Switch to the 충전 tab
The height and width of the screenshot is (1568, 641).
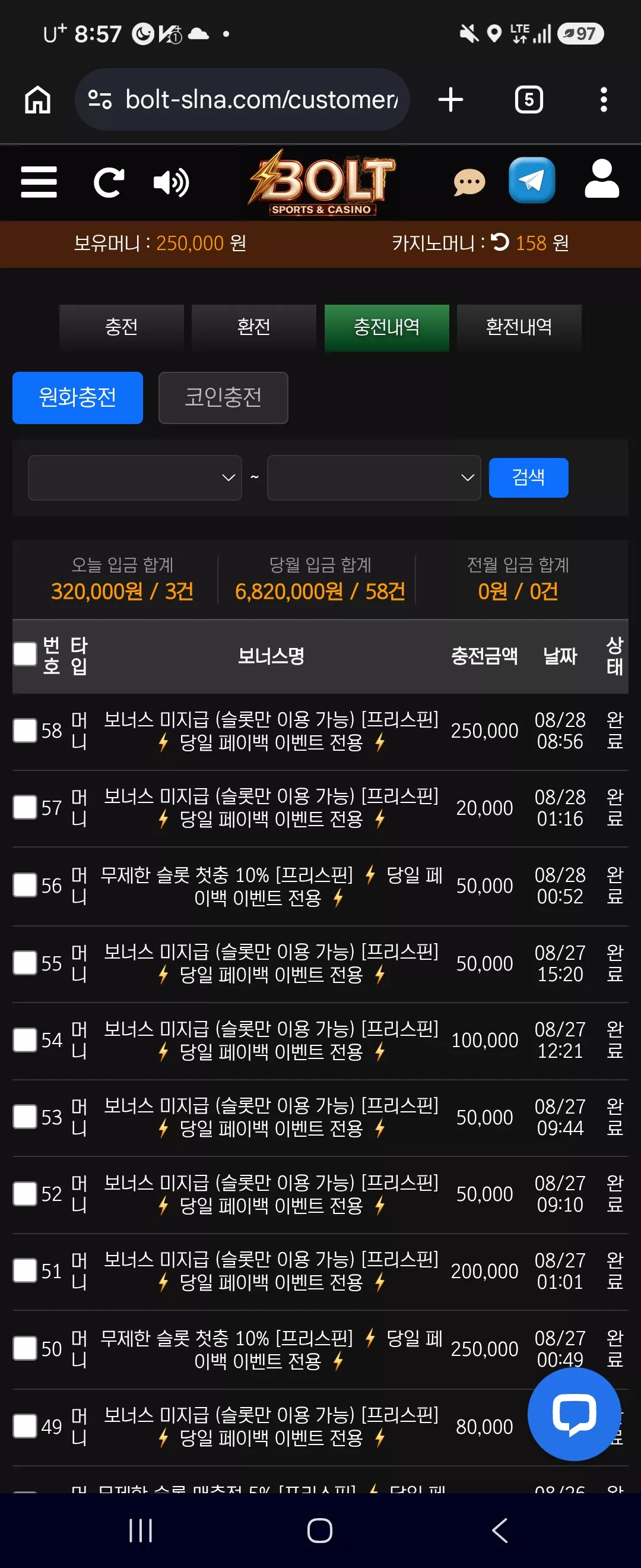pyautogui.click(x=122, y=327)
